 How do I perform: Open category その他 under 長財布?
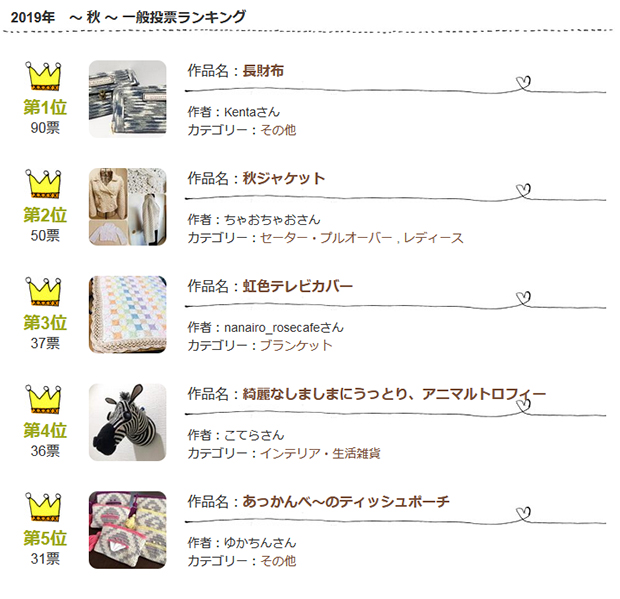278,130
